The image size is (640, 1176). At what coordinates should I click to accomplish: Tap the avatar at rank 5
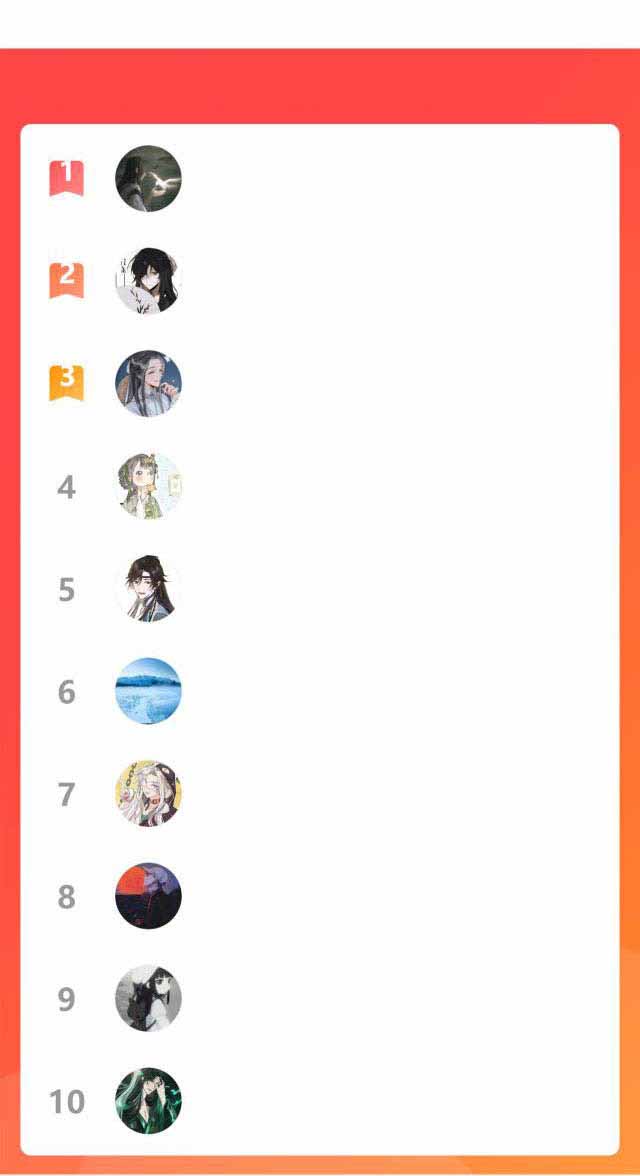click(x=148, y=589)
